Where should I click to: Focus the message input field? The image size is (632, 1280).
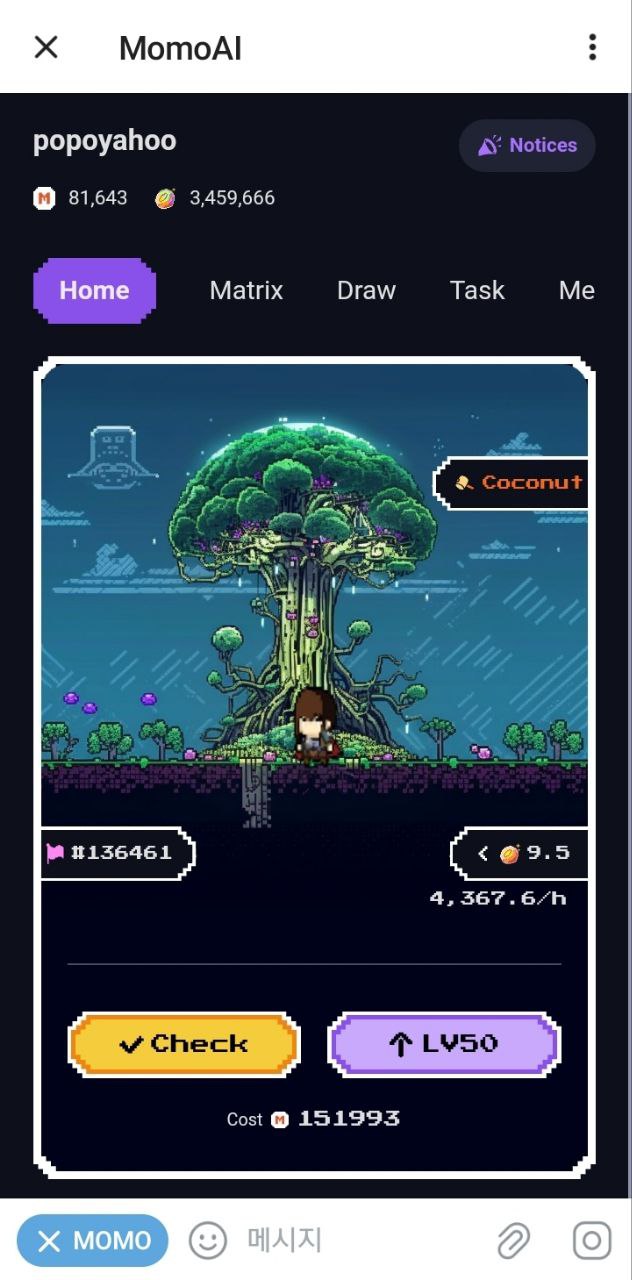[360, 1241]
